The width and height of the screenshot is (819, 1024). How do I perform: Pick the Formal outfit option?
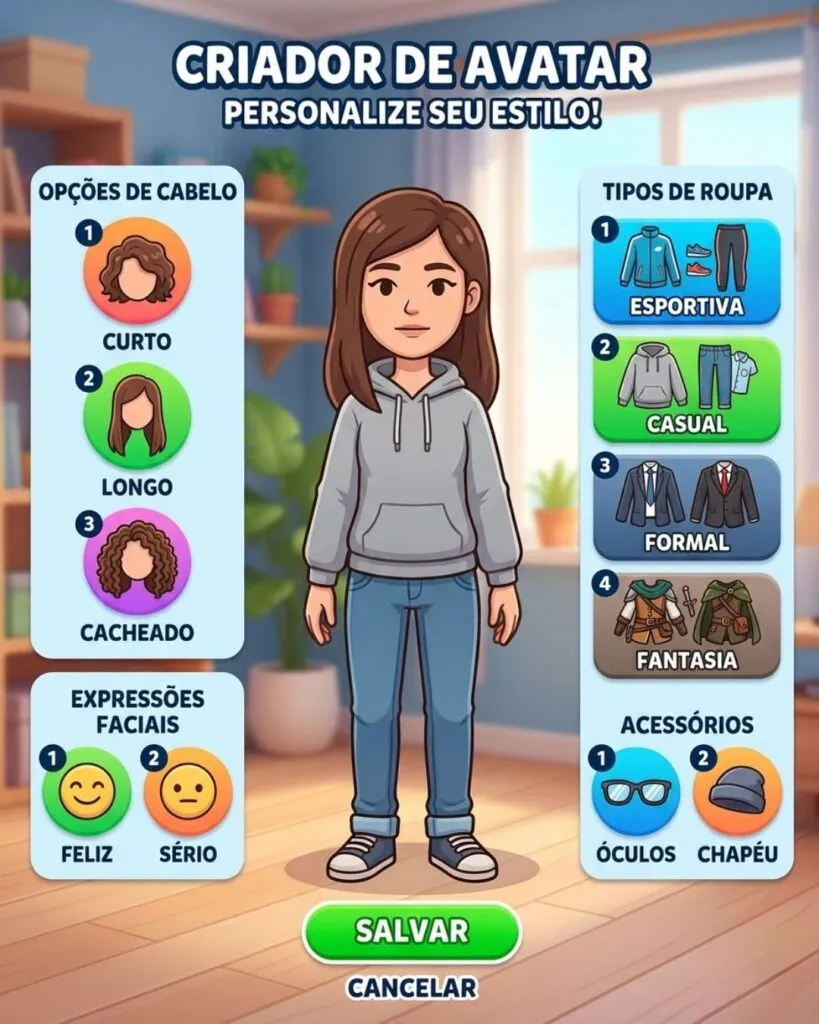pos(686,506)
